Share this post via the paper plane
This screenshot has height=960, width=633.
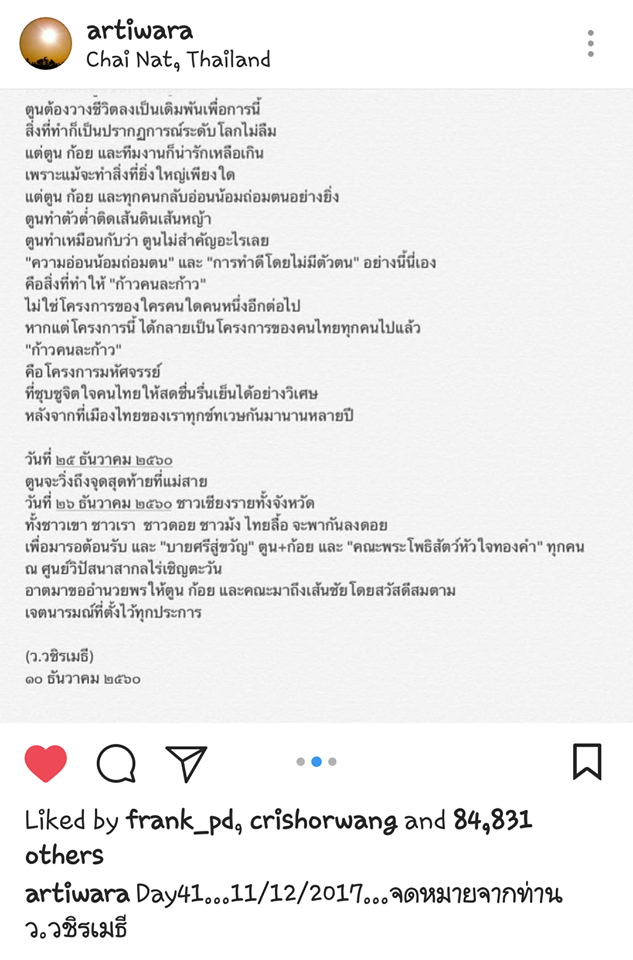coord(186,763)
